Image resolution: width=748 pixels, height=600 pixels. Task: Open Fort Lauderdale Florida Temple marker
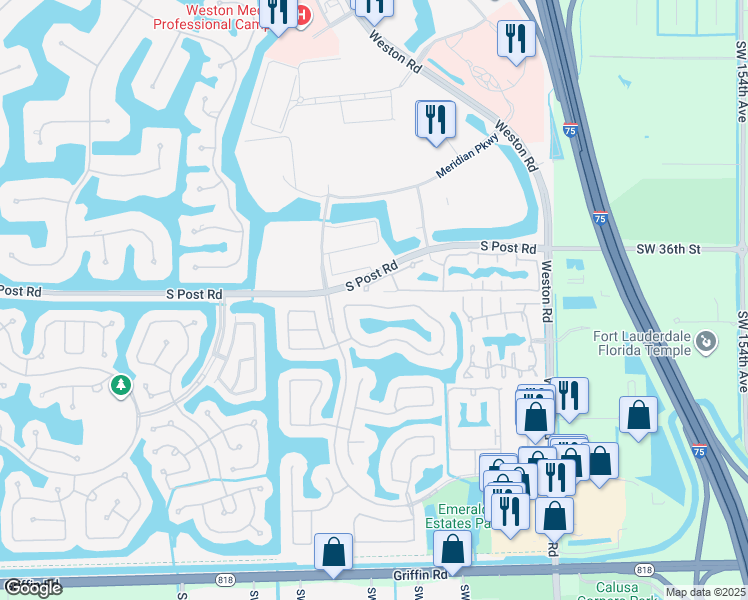click(707, 343)
